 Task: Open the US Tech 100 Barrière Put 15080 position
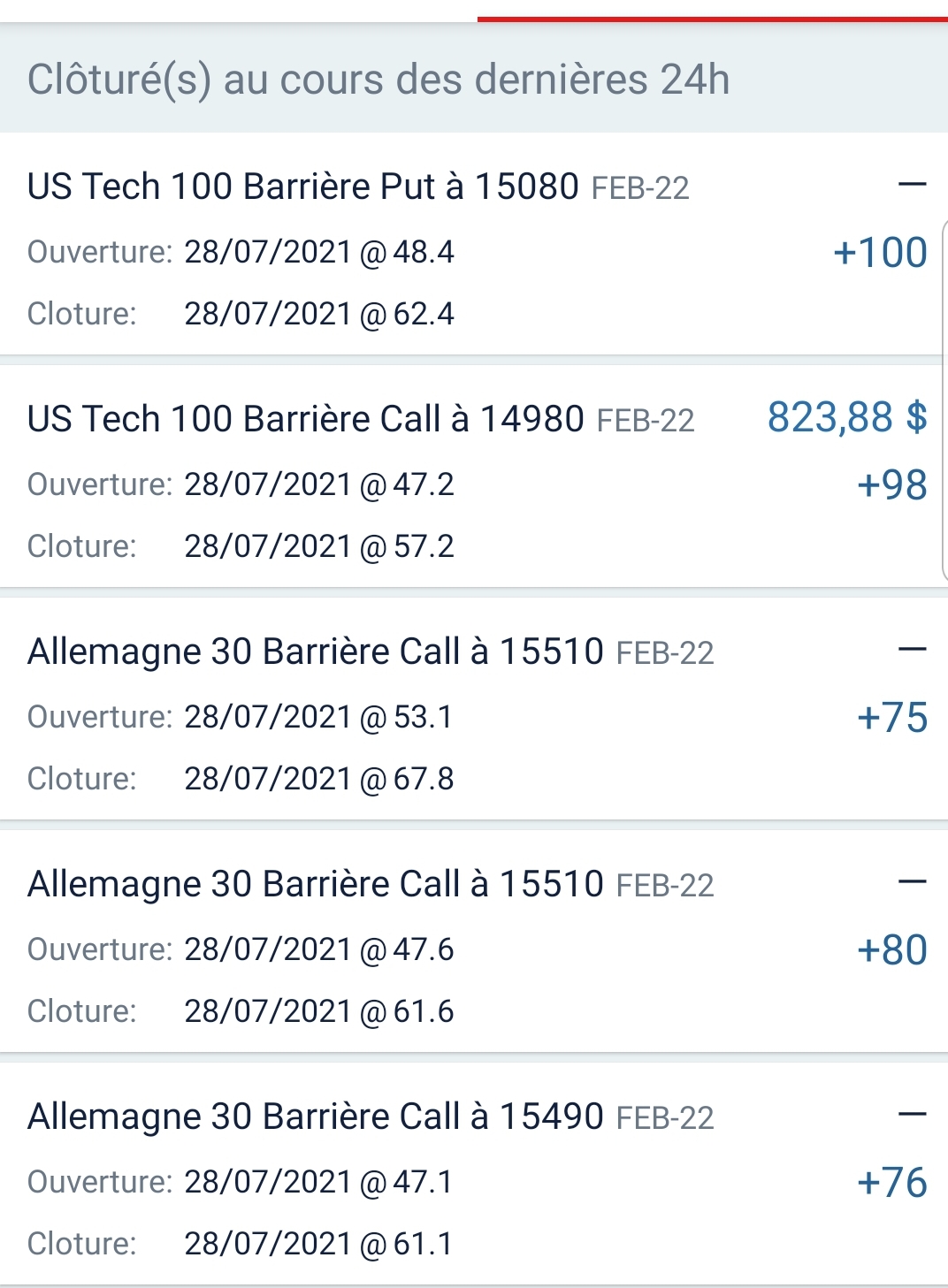[358, 187]
